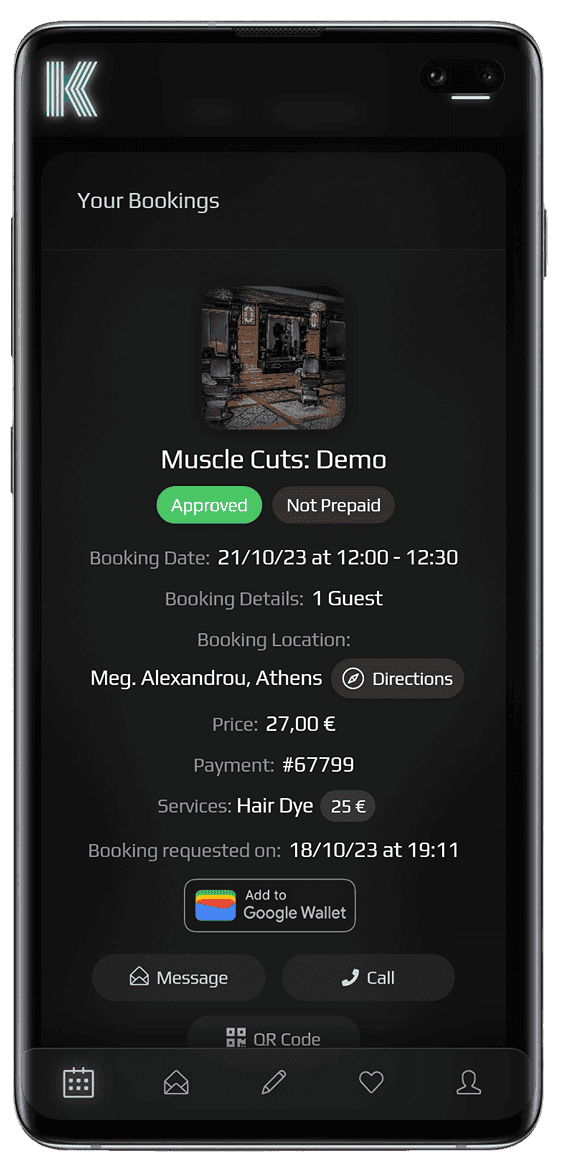The height and width of the screenshot is (1171, 563).
Task: Switch to the pencil edit tab
Action: pyautogui.click(x=273, y=1082)
